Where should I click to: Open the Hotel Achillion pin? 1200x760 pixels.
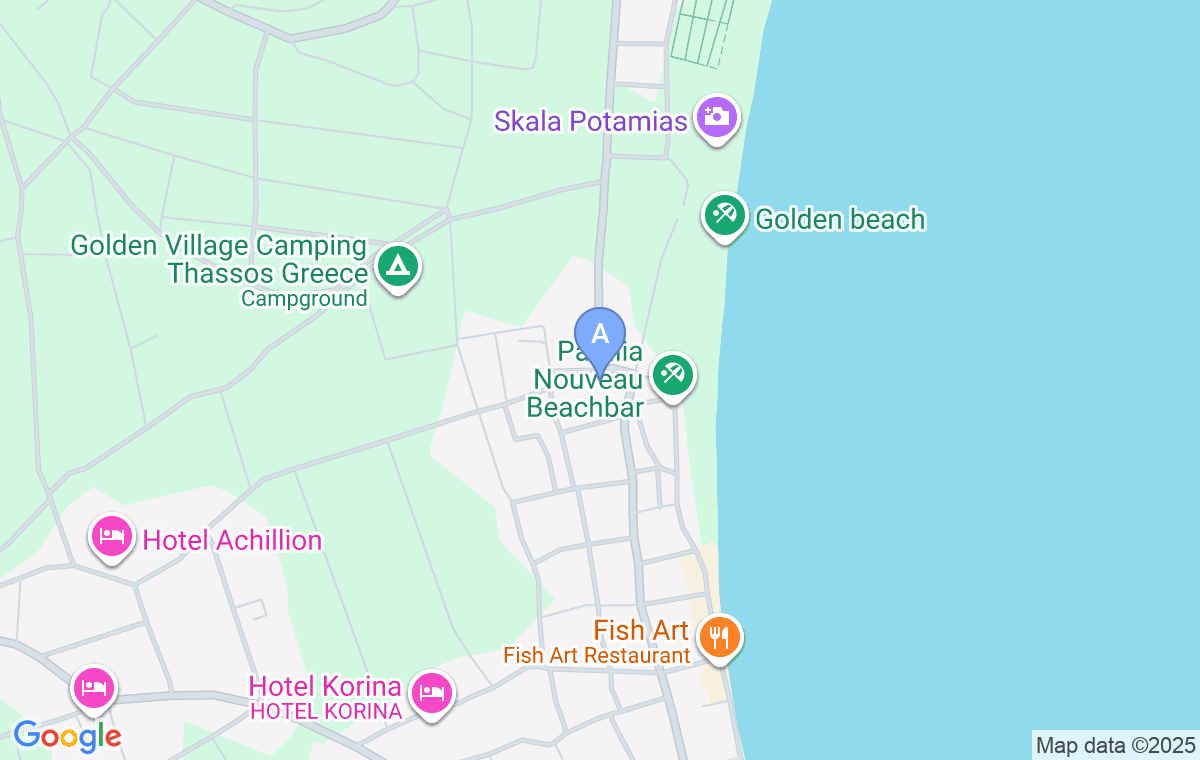point(112,537)
